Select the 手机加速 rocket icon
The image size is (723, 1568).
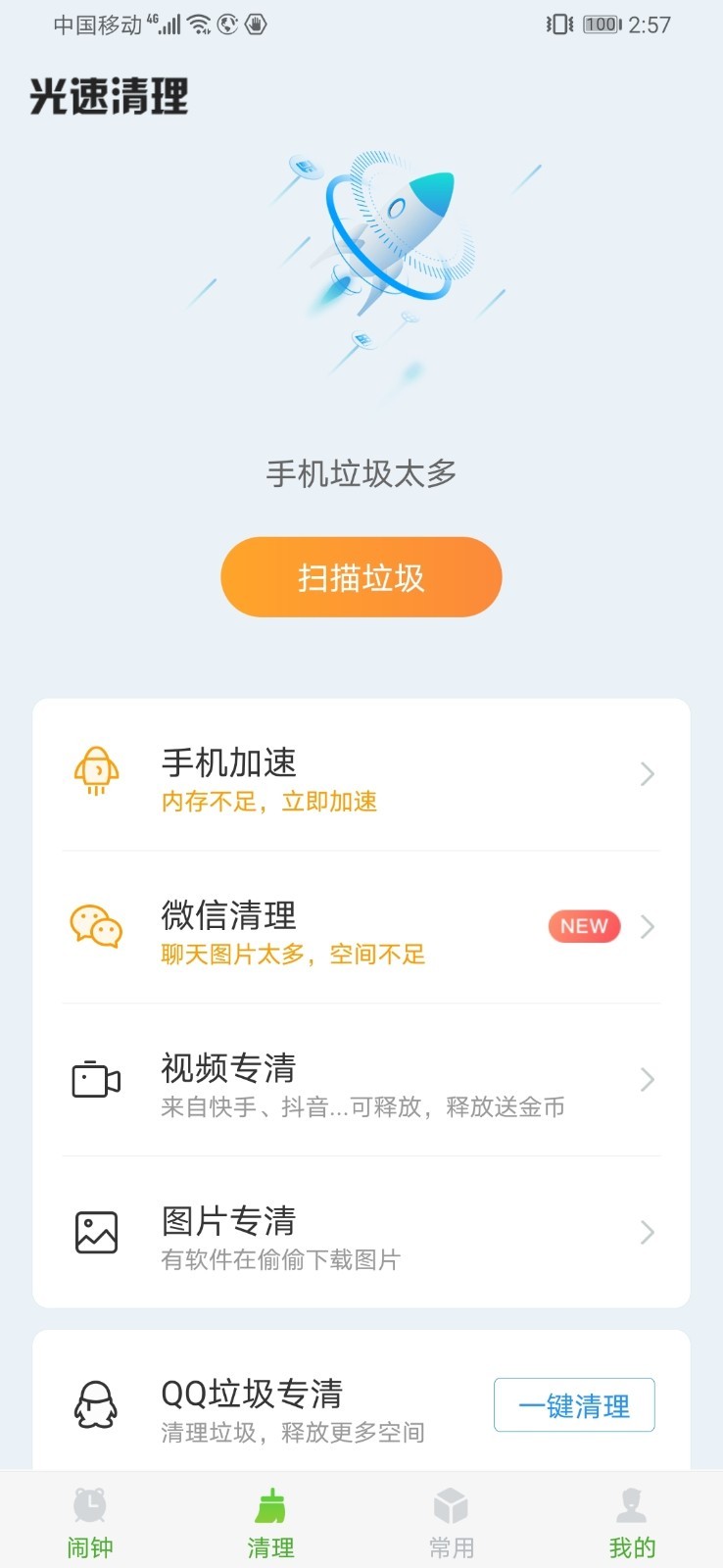95,774
